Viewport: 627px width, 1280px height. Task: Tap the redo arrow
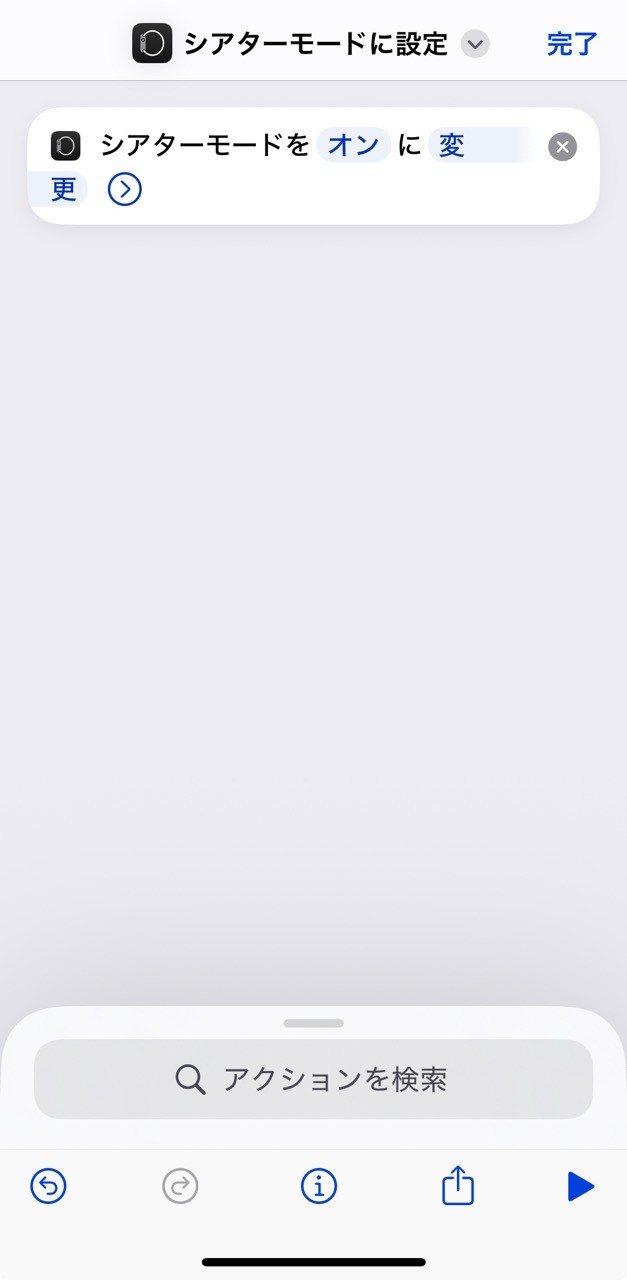coord(180,1186)
